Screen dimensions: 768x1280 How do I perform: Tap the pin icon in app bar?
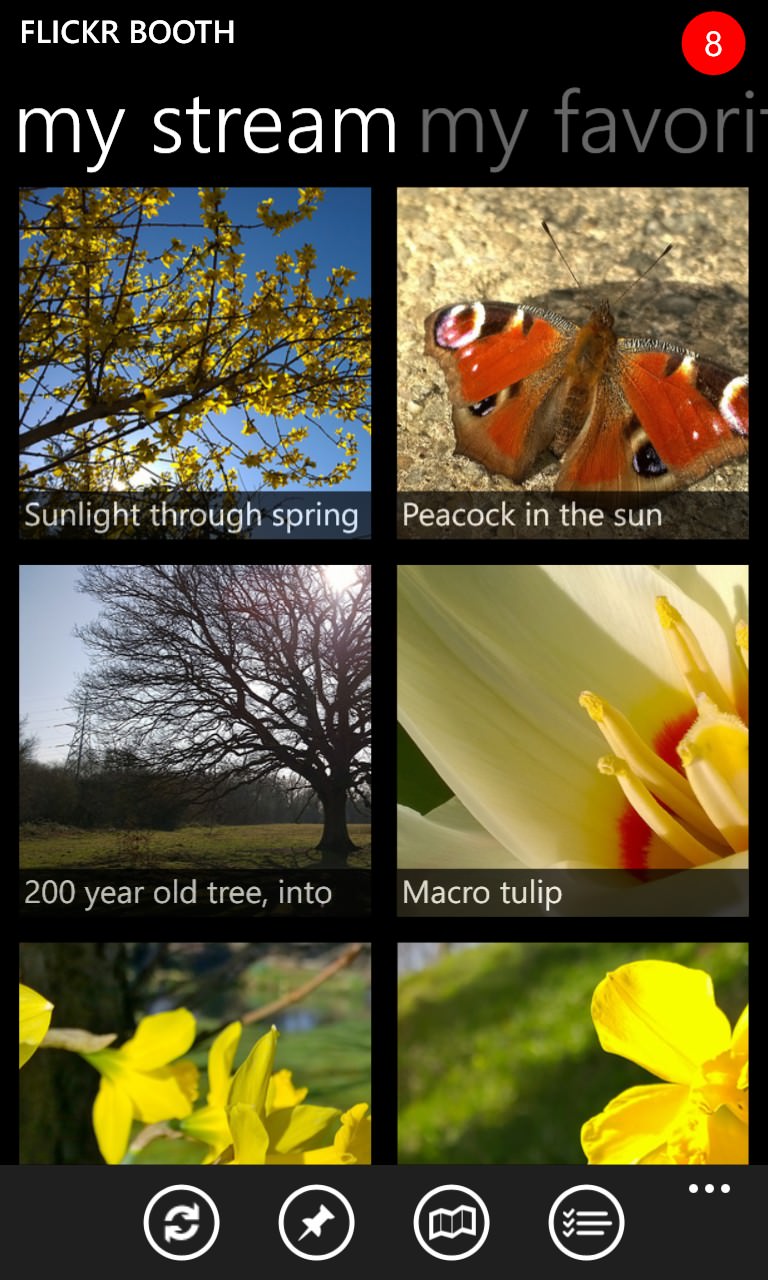coord(316,1222)
